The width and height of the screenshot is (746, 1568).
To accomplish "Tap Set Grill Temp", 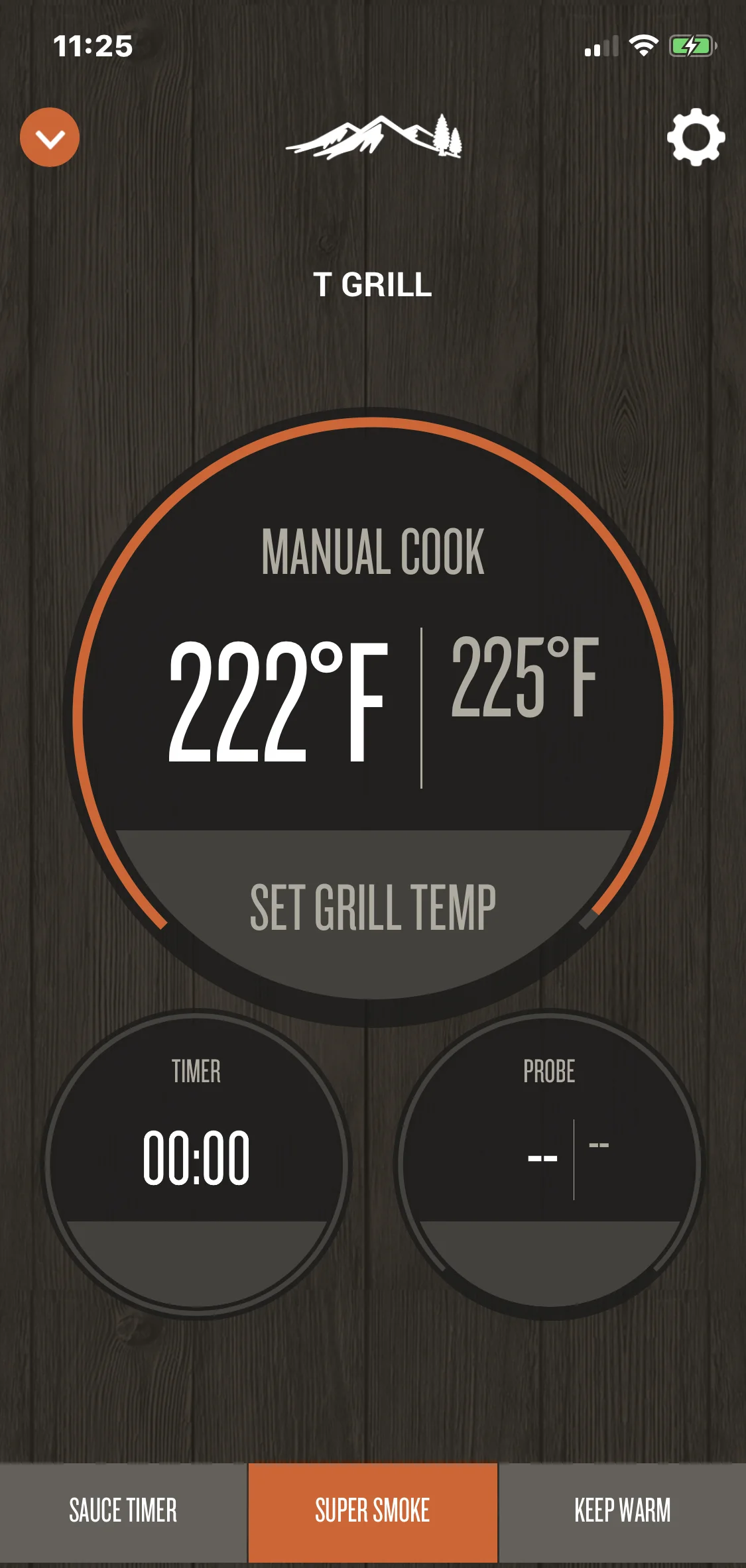I will pos(373,908).
